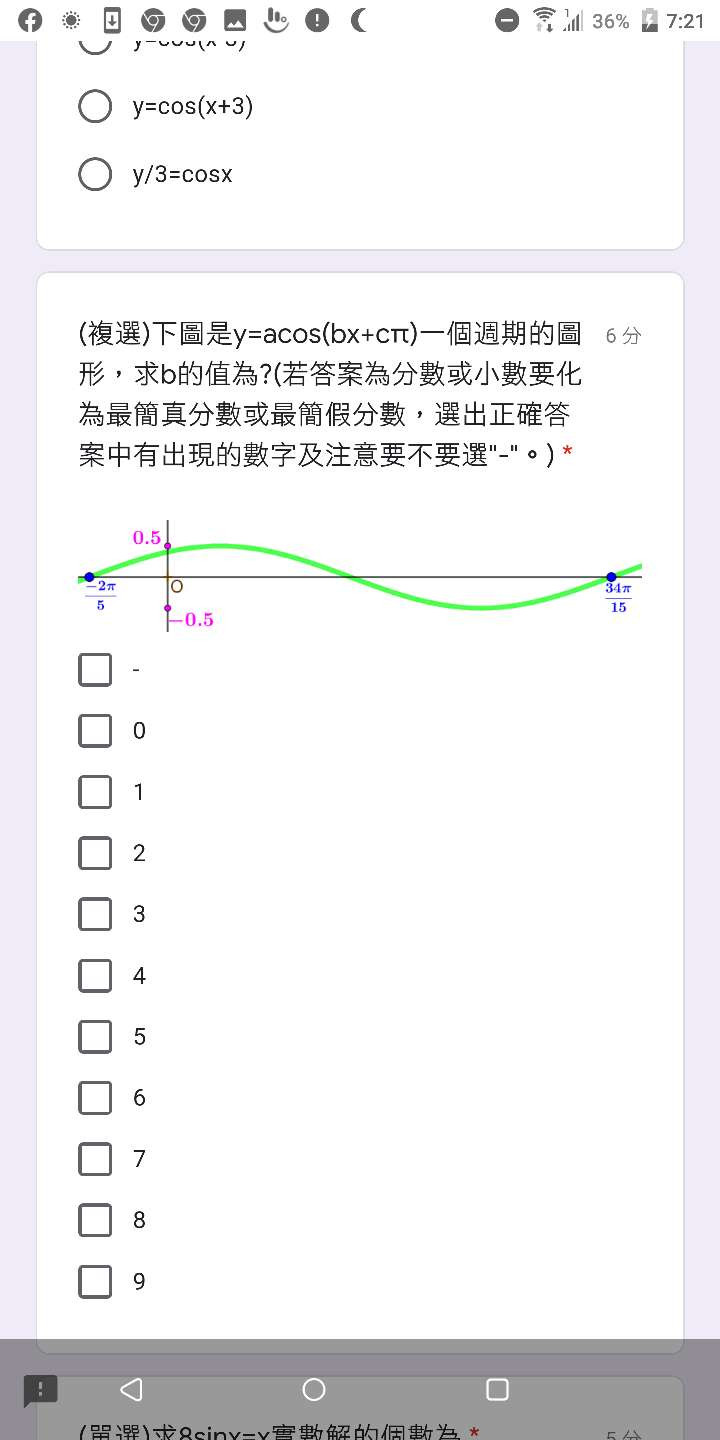Go back using system back button

click(131, 1389)
